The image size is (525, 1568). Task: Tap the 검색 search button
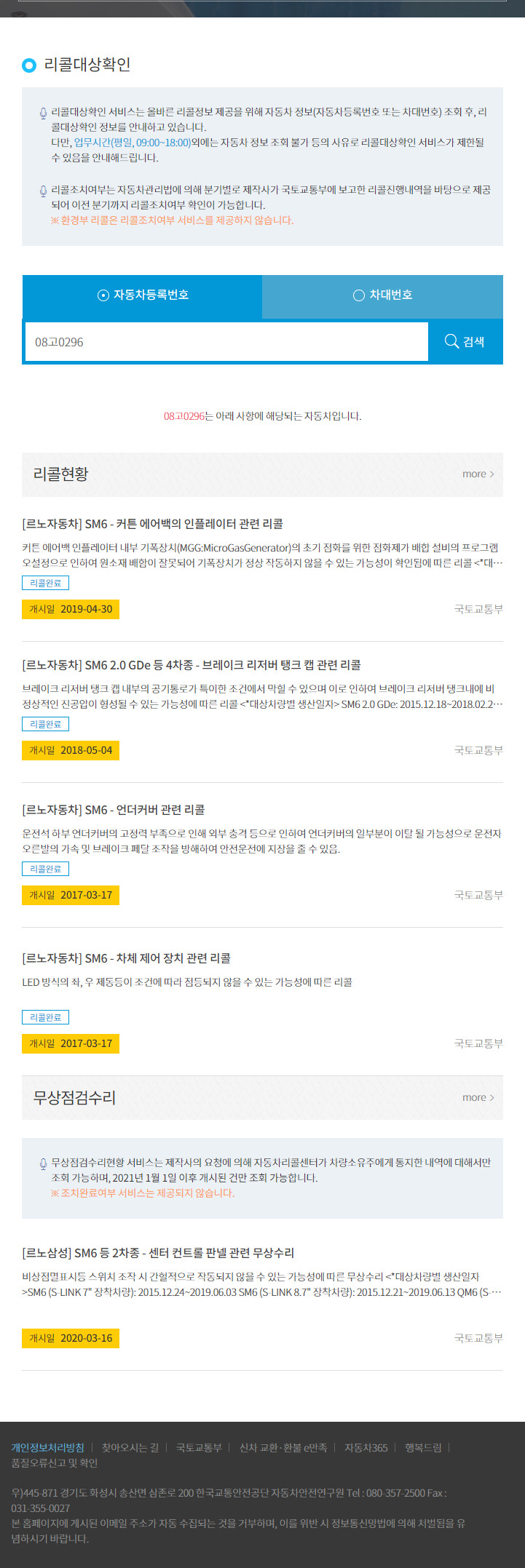click(x=465, y=342)
